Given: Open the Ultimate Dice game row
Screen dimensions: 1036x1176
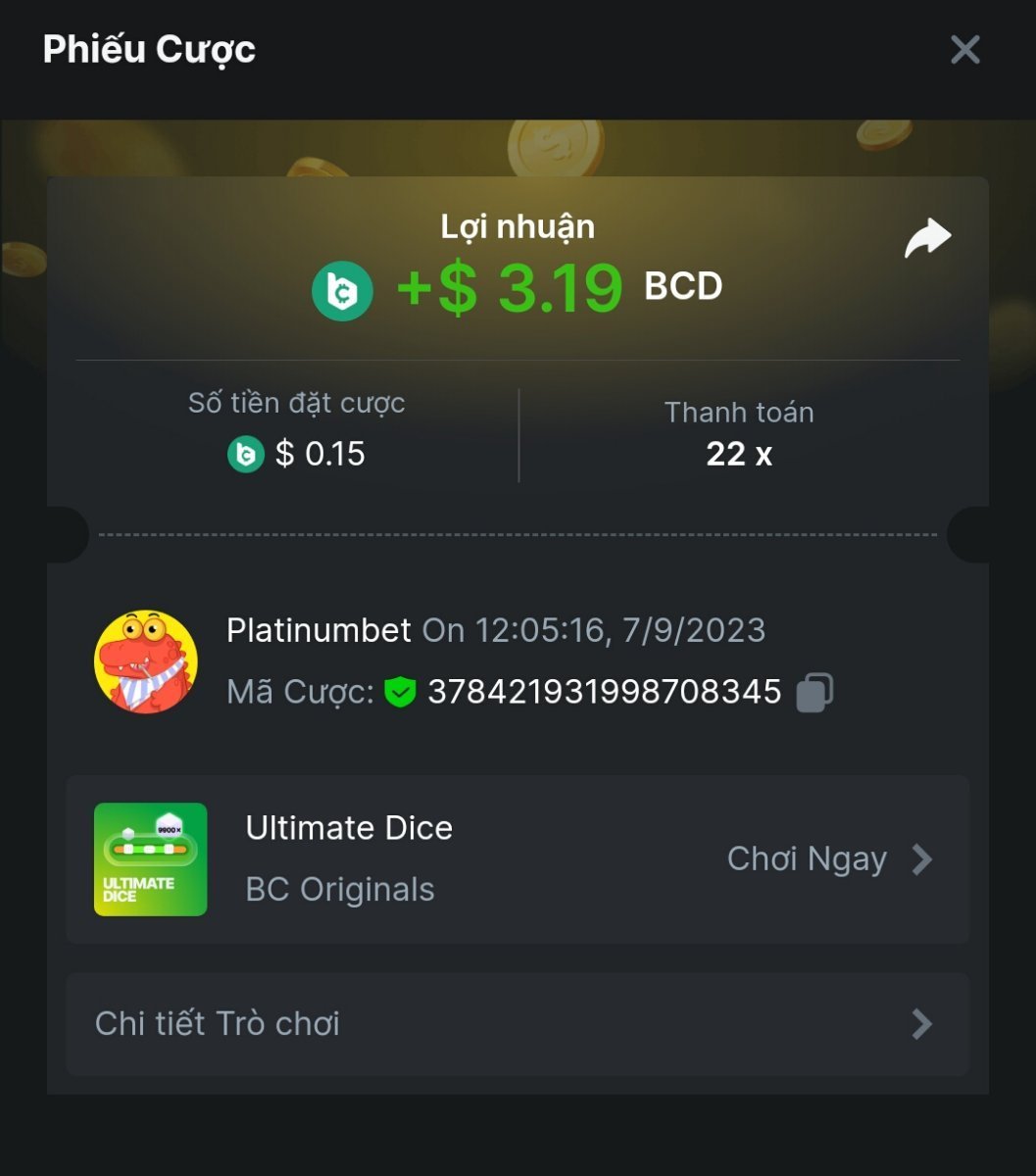Looking at the screenshot, I should 518,859.
